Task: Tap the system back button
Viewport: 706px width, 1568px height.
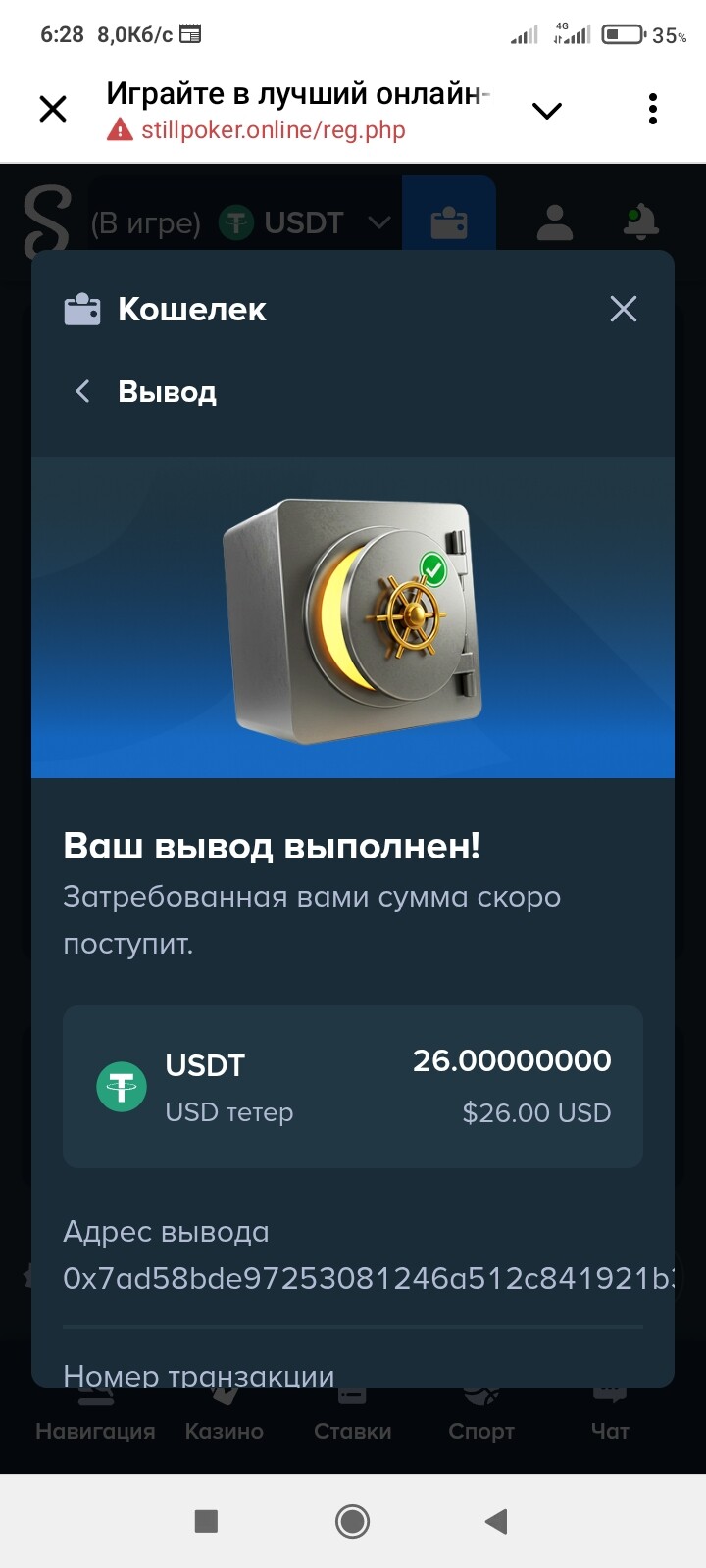Action: [x=496, y=1521]
